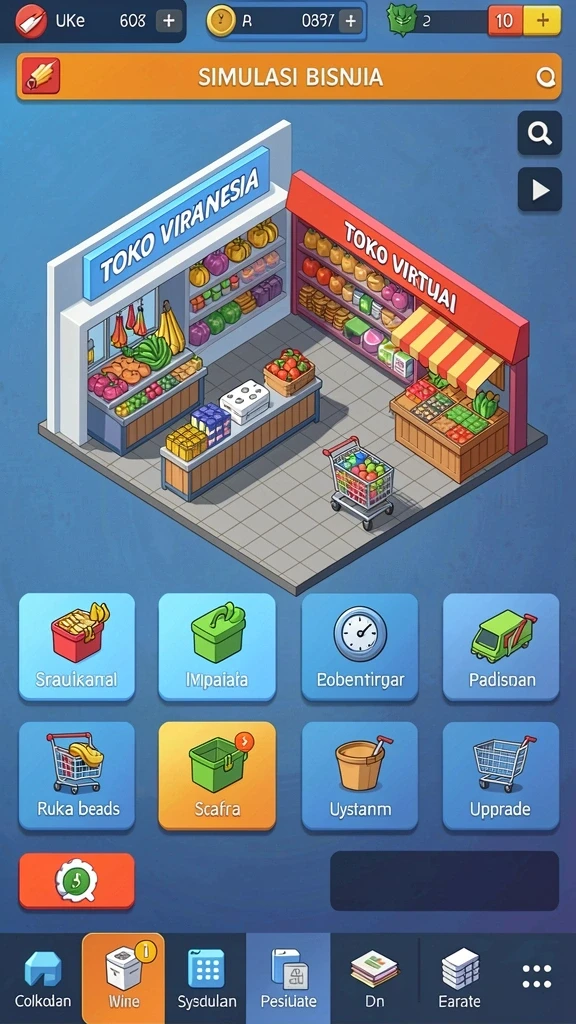The width and height of the screenshot is (576, 1024).
Task: Open the Bobentirgar clock tile
Action: (x=360, y=647)
